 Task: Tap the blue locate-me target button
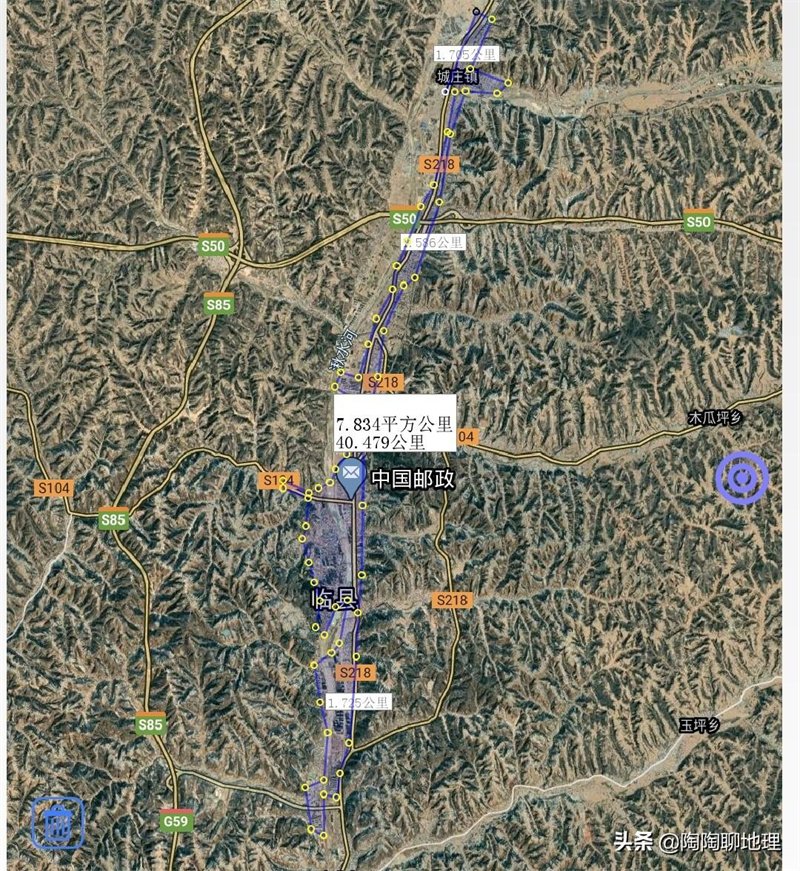[x=741, y=478]
